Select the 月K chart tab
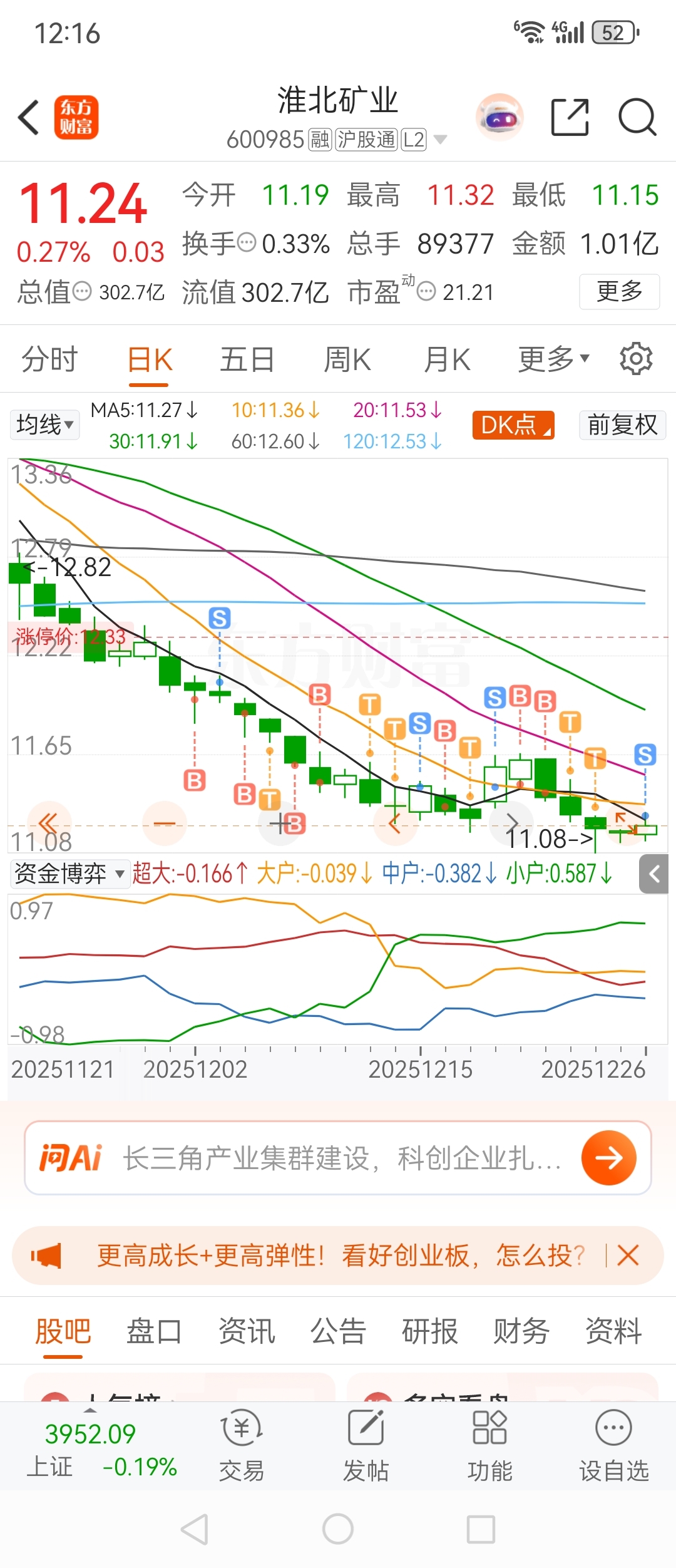The height and width of the screenshot is (1568, 676). tap(447, 360)
